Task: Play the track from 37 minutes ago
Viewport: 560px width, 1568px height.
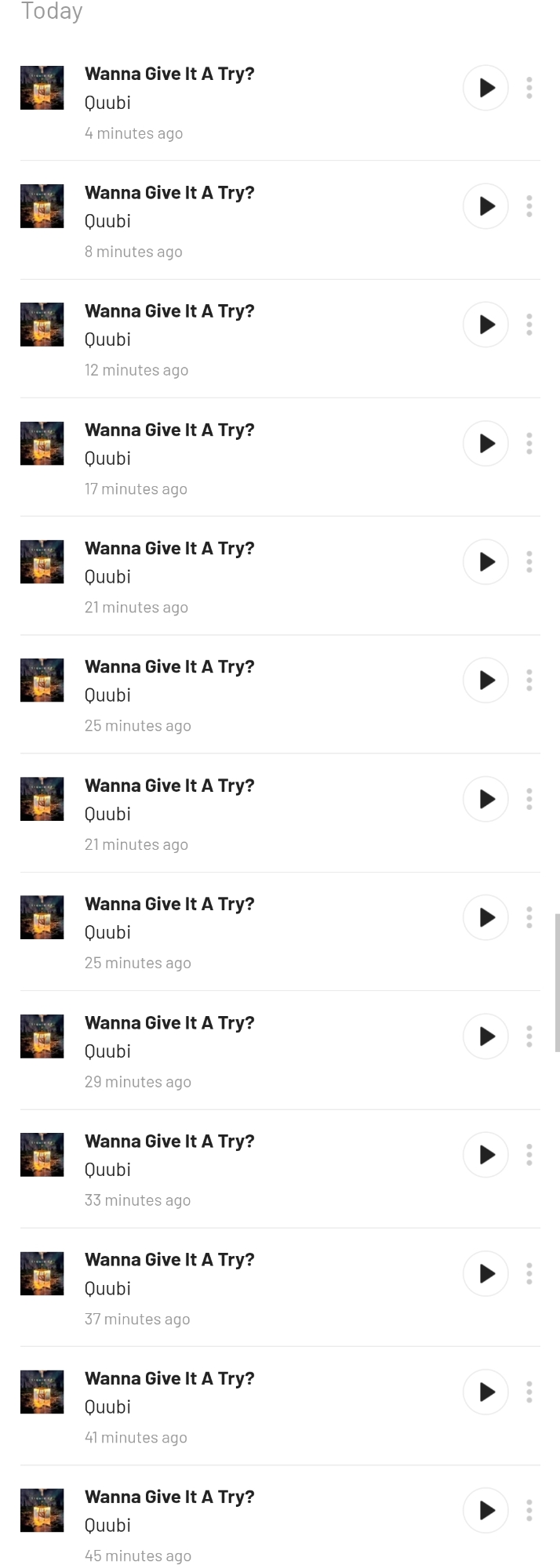Action: 485,1274
